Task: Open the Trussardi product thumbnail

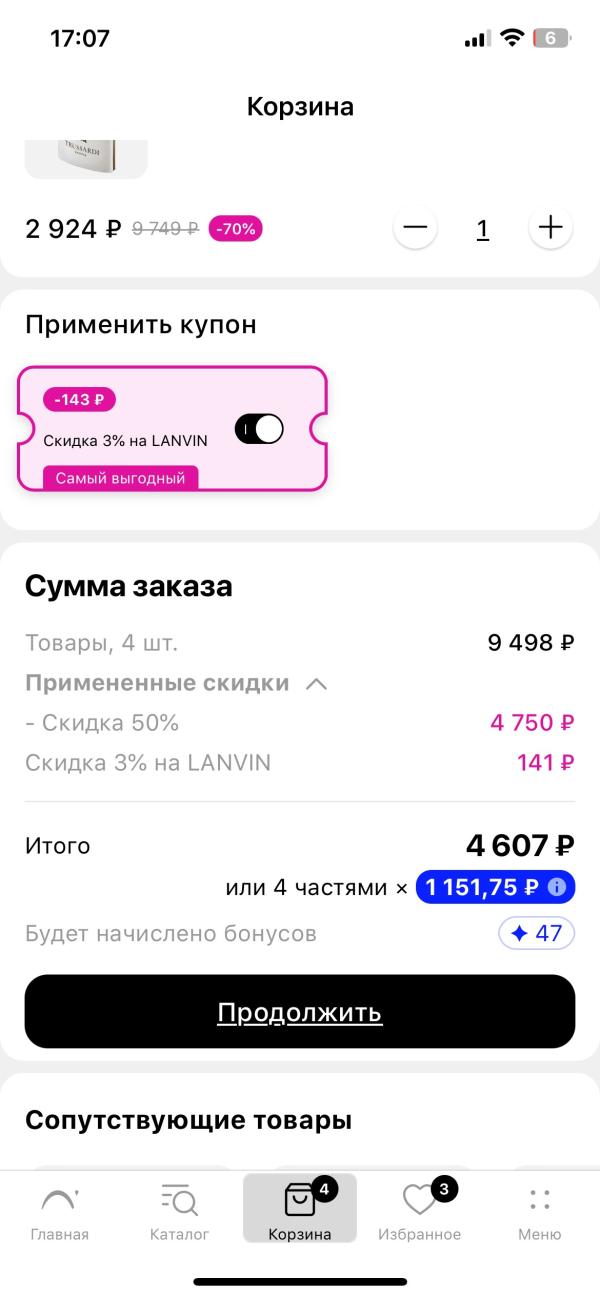Action: [x=86, y=159]
